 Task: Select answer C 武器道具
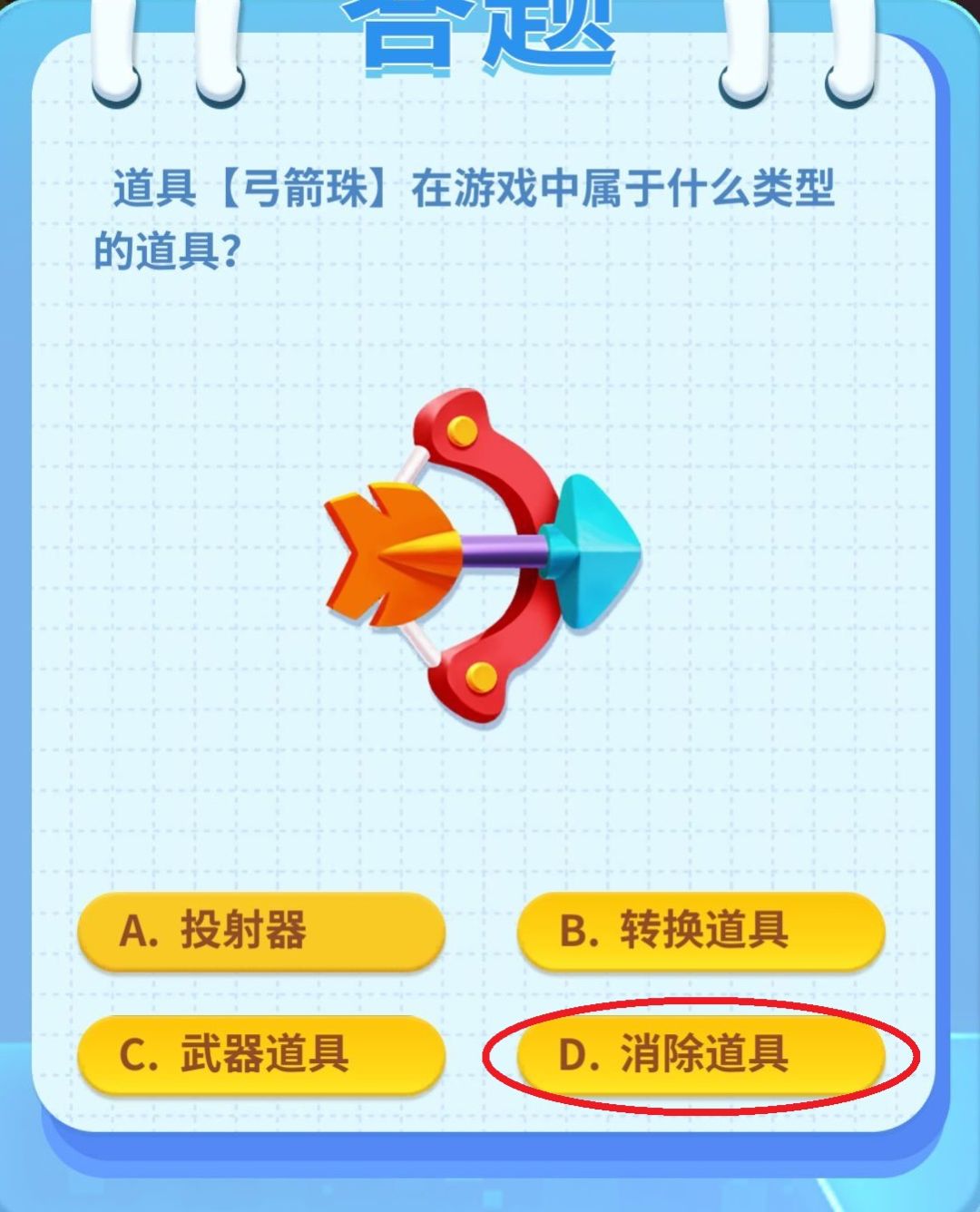coord(261,1054)
